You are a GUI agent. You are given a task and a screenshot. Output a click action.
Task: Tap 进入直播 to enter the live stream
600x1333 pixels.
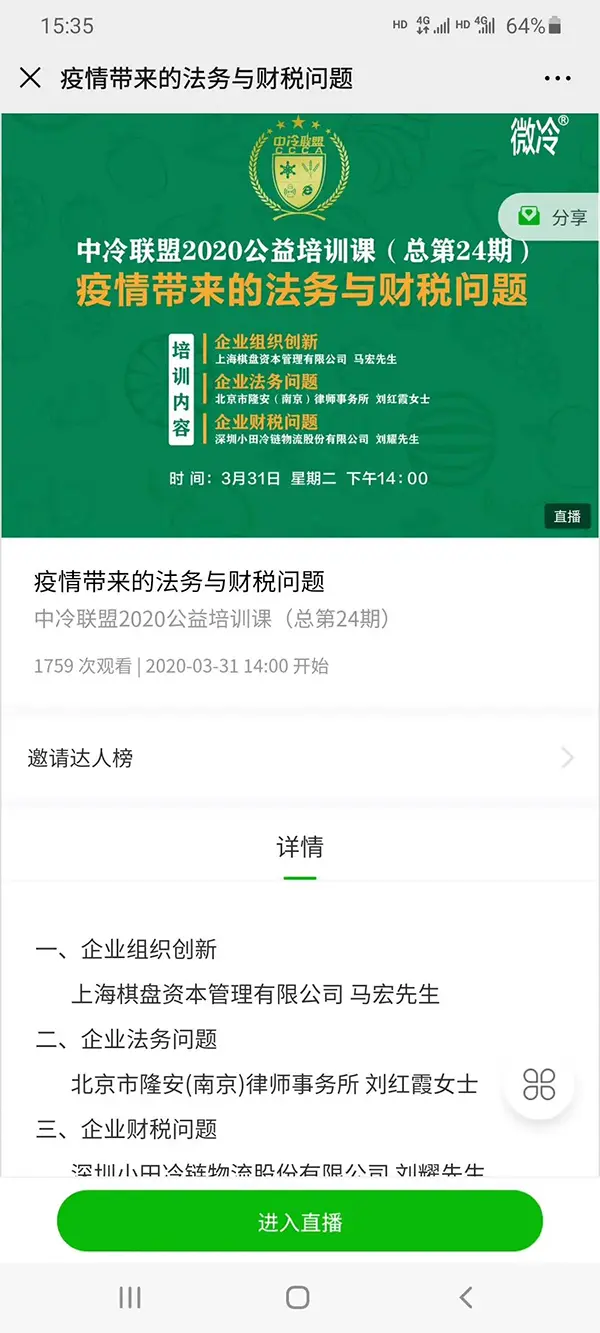pos(300,1222)
